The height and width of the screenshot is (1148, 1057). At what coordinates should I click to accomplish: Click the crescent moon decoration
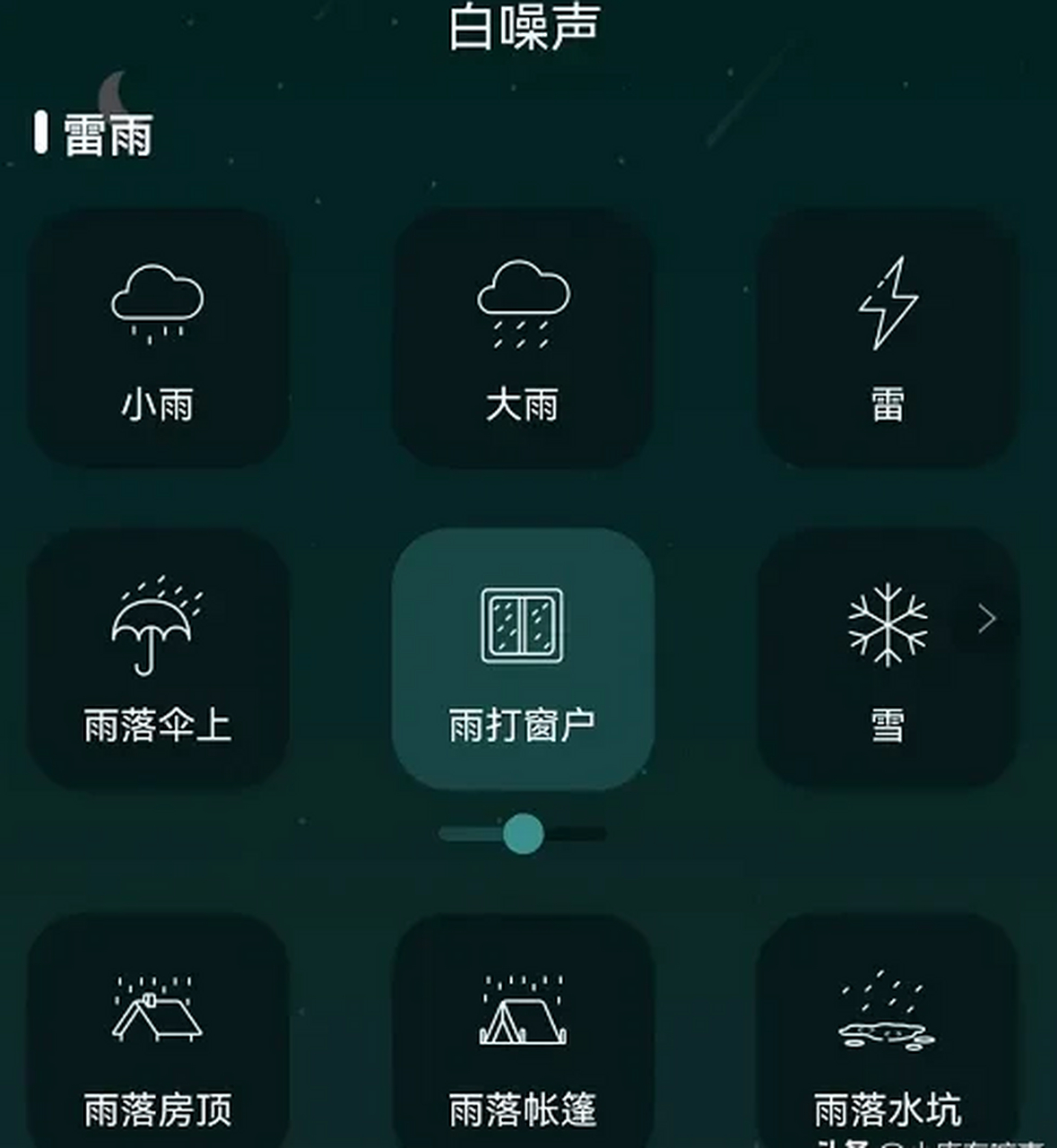[110, 90]
